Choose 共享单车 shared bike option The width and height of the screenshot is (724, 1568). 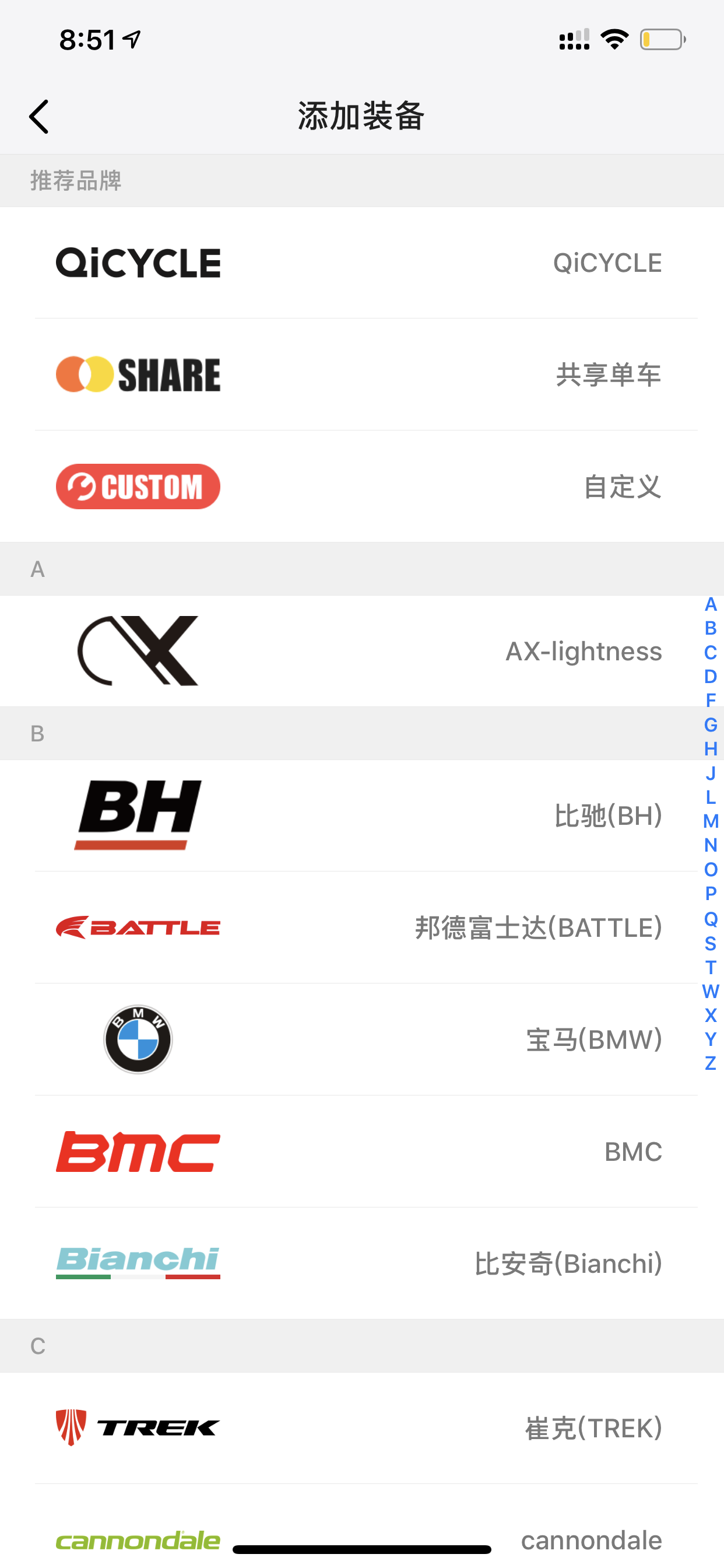point(362,374)
